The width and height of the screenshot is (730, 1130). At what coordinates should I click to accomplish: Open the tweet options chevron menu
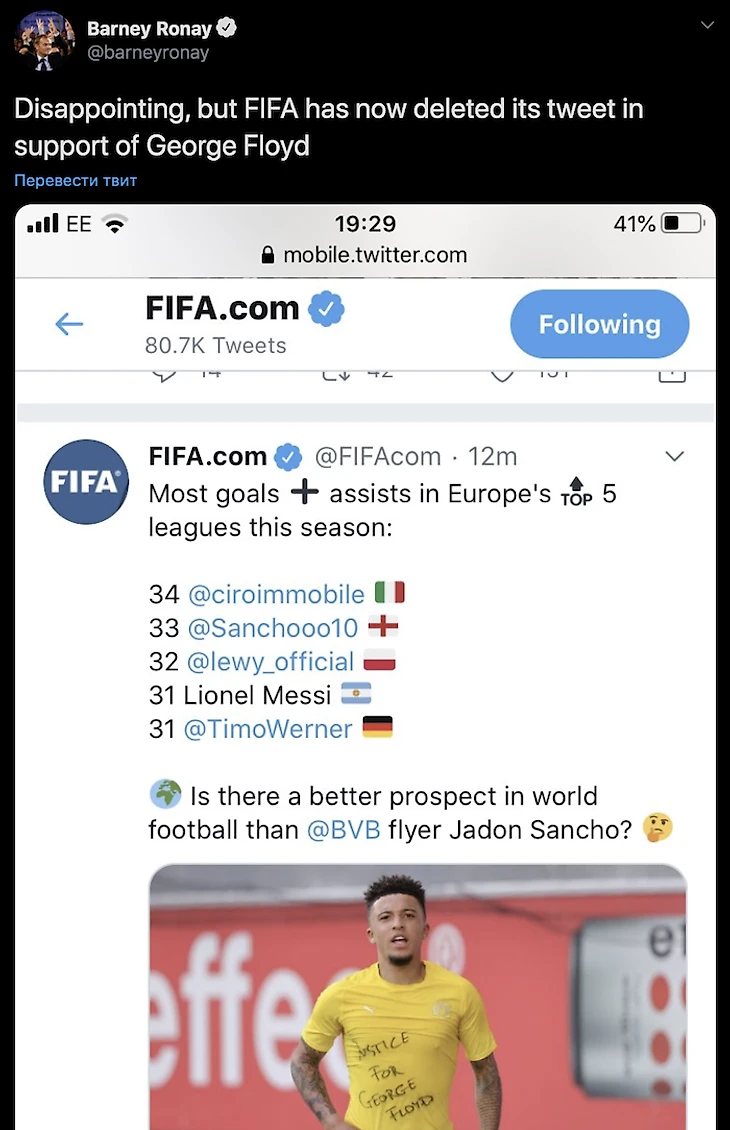[707, 25]
